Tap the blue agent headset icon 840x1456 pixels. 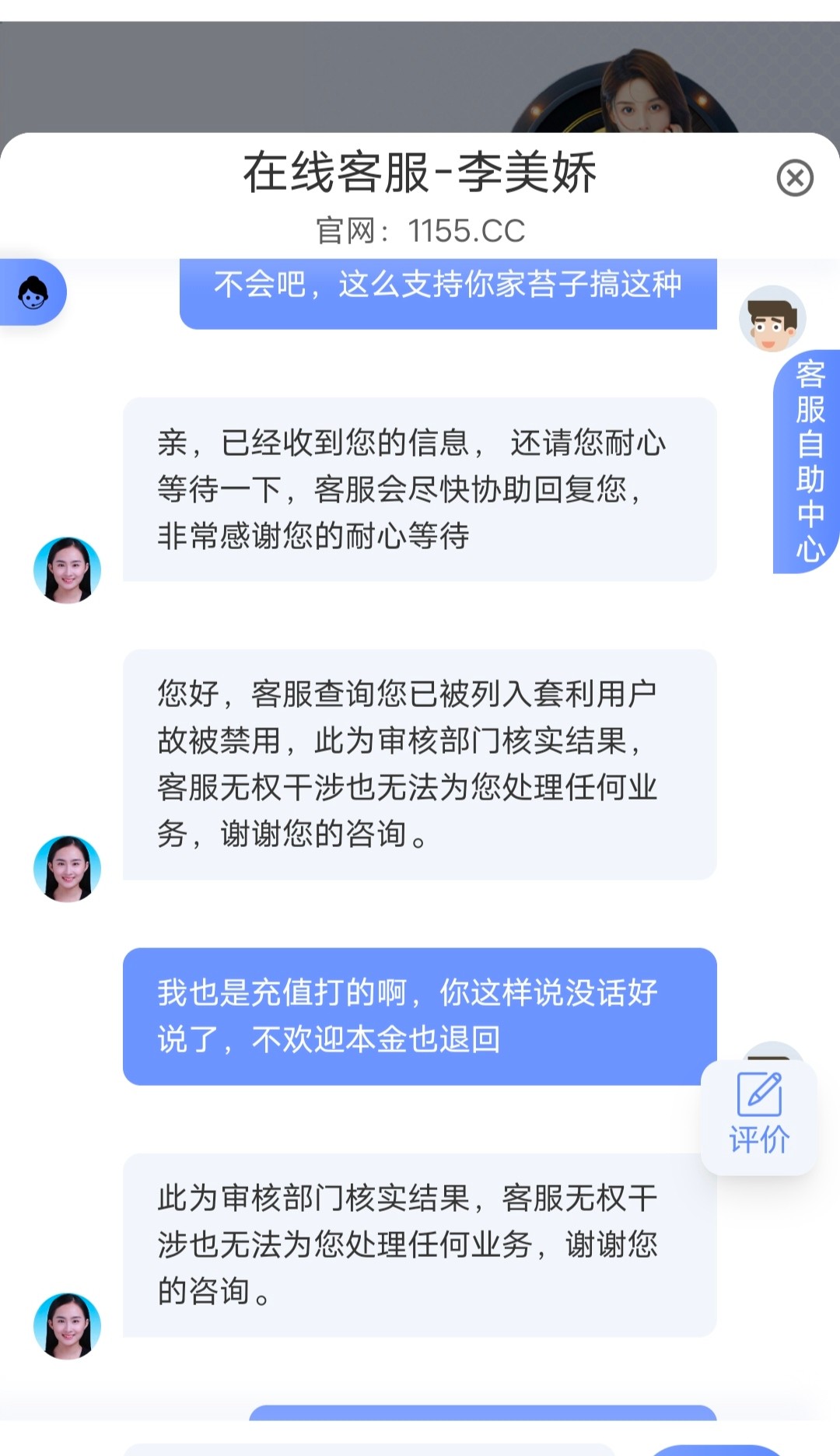(x=33, y=292)
